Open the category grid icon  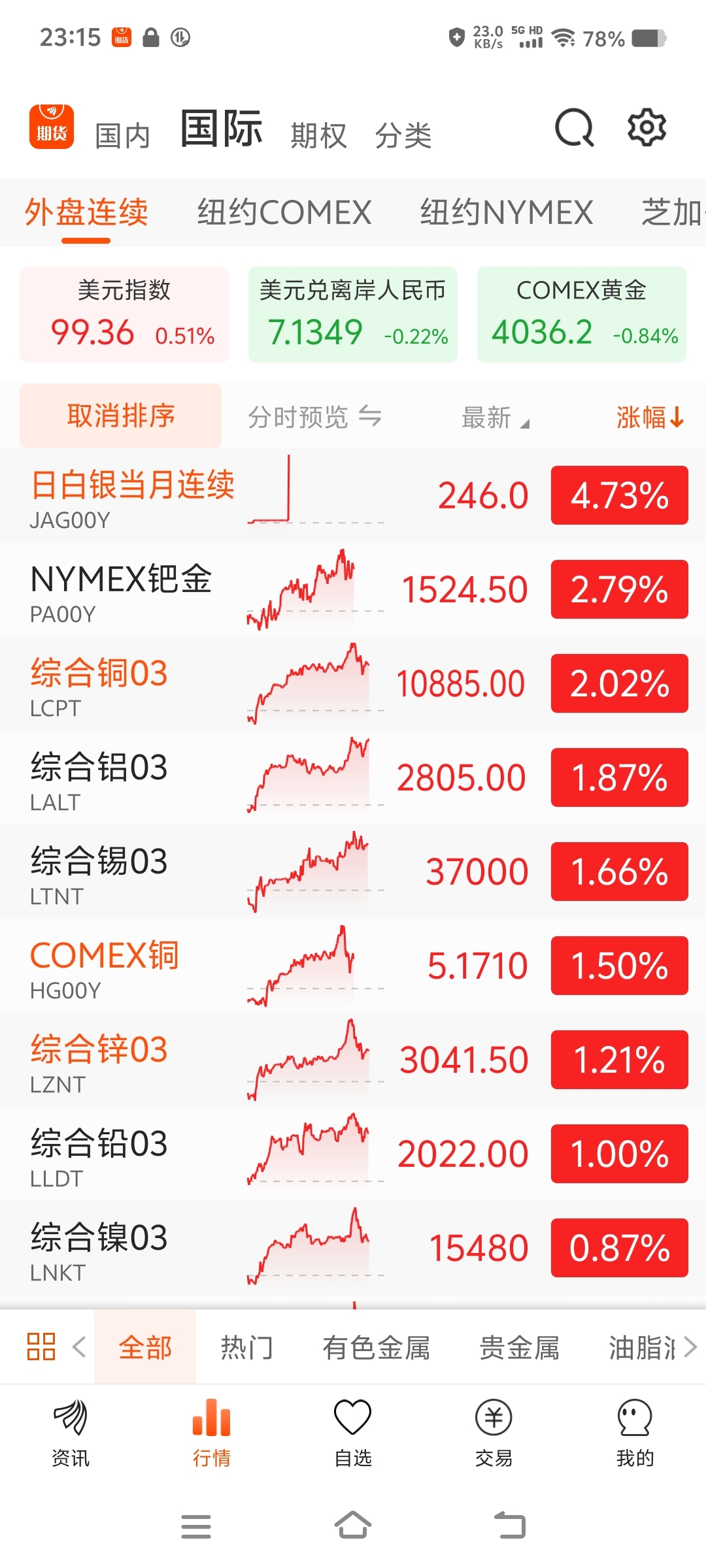point(41,1347)
